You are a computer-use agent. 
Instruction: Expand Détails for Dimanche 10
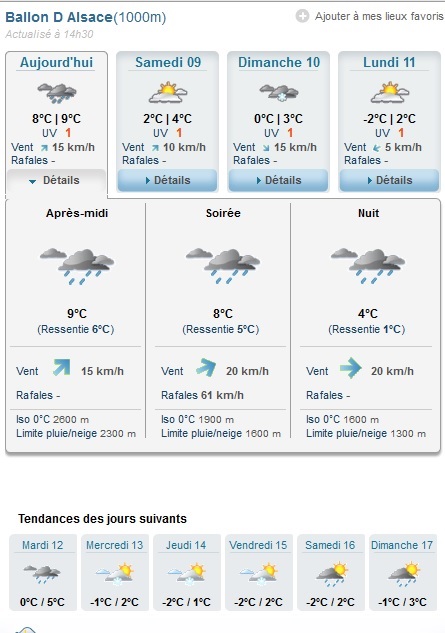click(x=278, y=180)
